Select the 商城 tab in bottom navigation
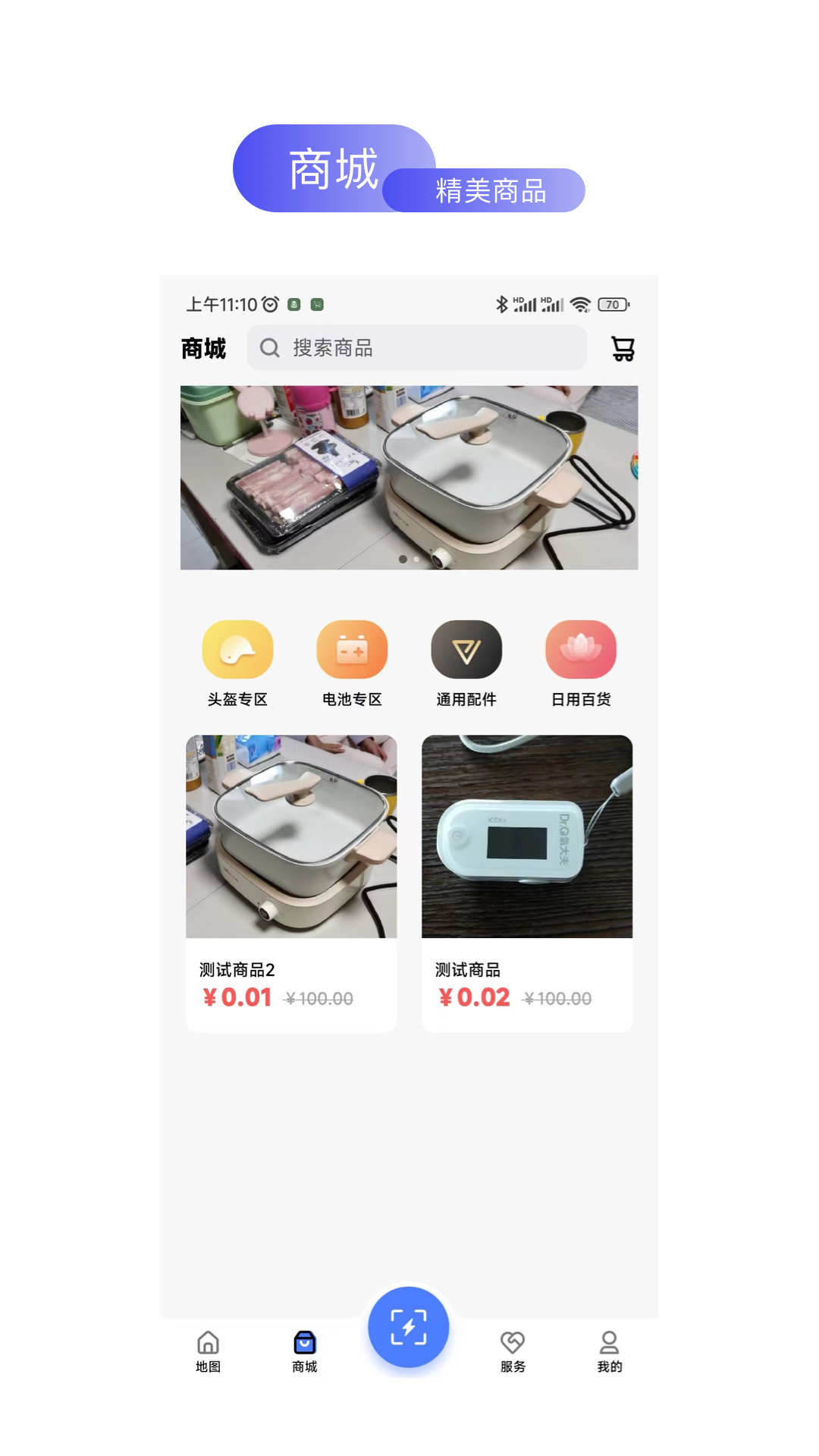 tap(304, 1346)
